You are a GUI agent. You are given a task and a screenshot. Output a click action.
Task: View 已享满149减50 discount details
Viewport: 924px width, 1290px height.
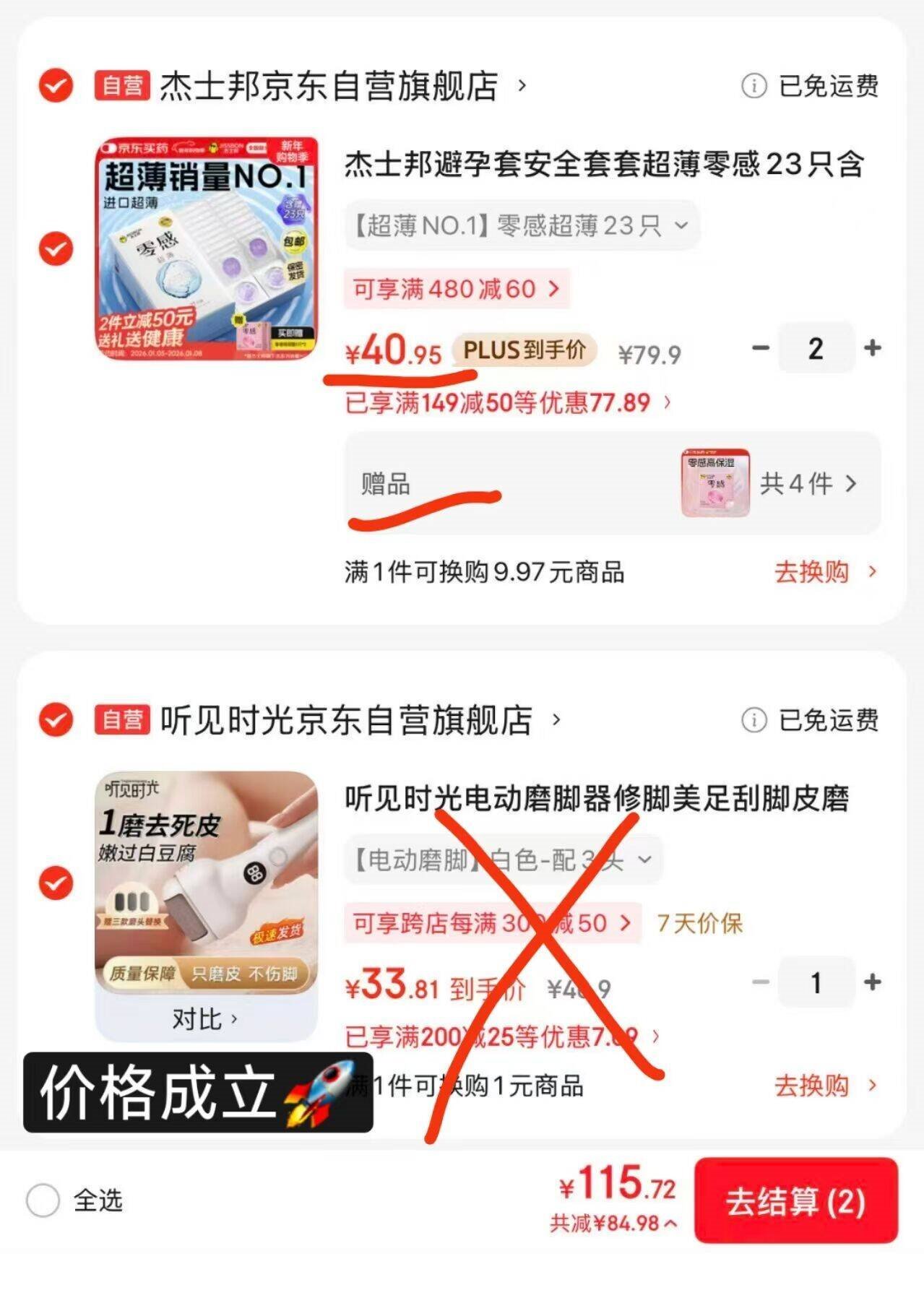[508, 403]
